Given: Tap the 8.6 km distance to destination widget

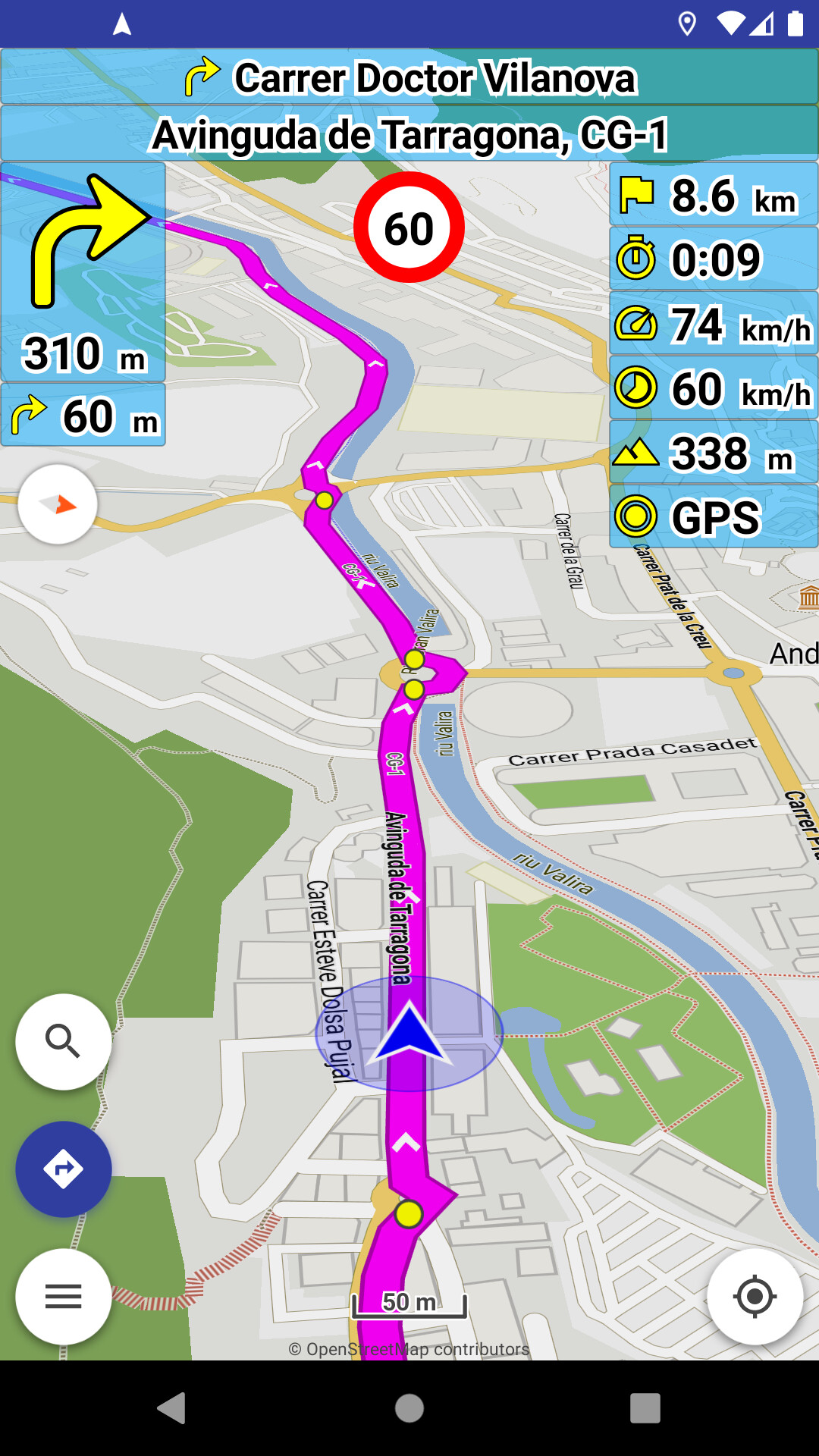Looking at the screenshot, I should 714,194.
